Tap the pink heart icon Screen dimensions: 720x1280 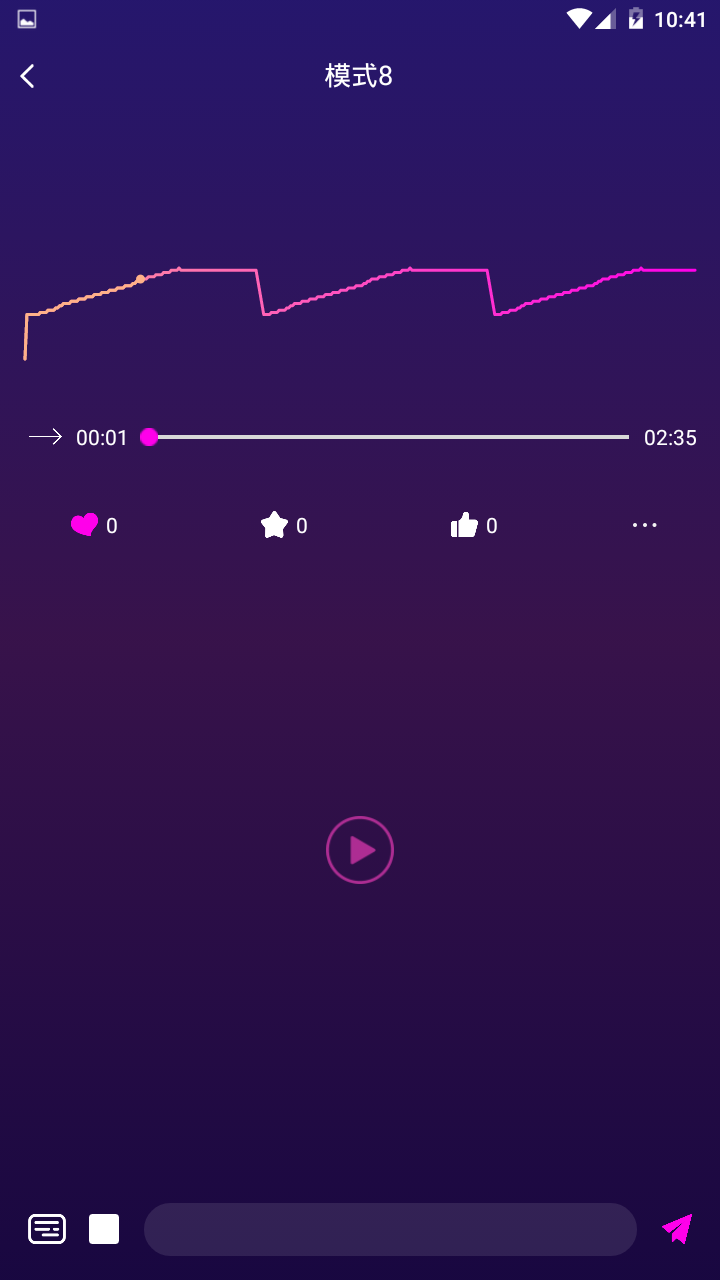tap(84, 525)
